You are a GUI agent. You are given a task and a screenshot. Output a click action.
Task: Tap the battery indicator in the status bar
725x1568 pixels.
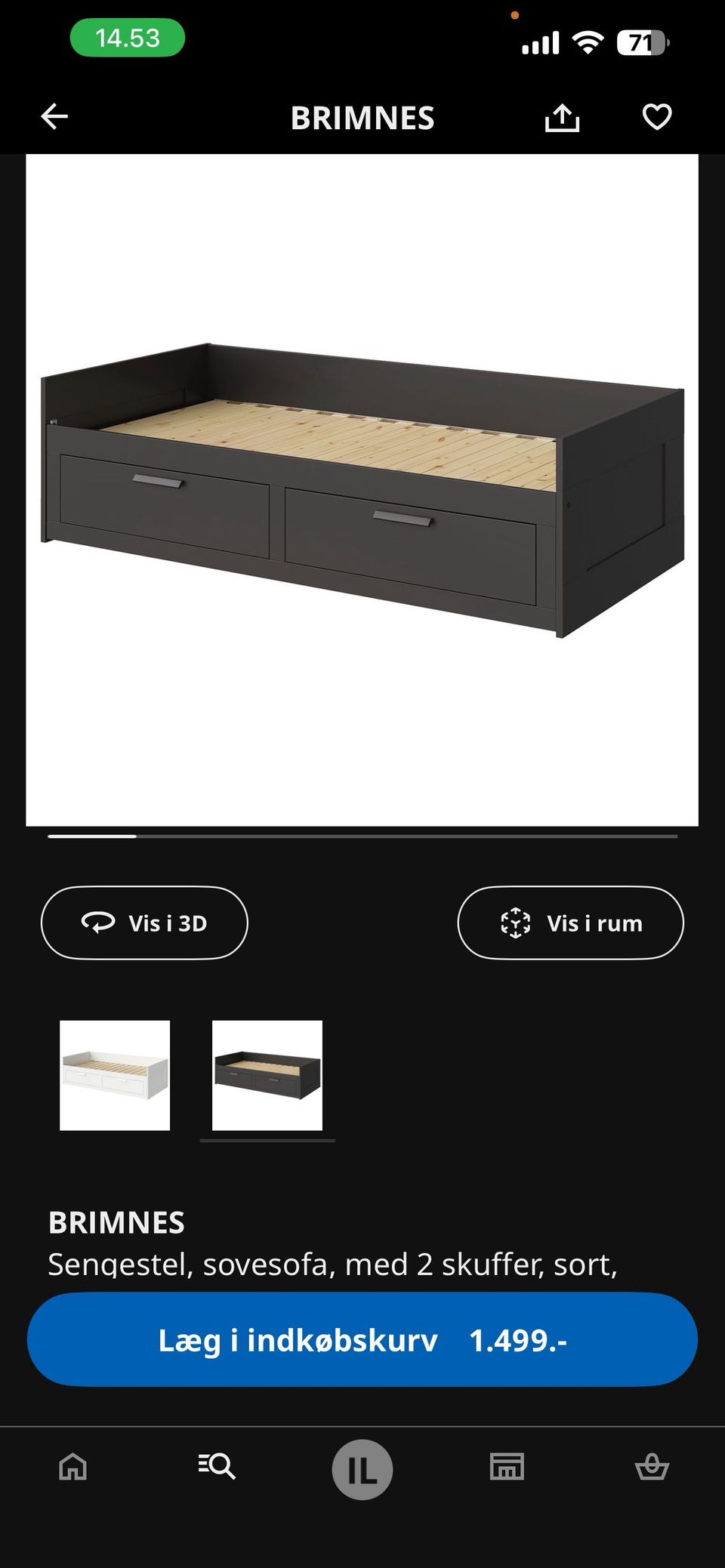pos(643,43)
